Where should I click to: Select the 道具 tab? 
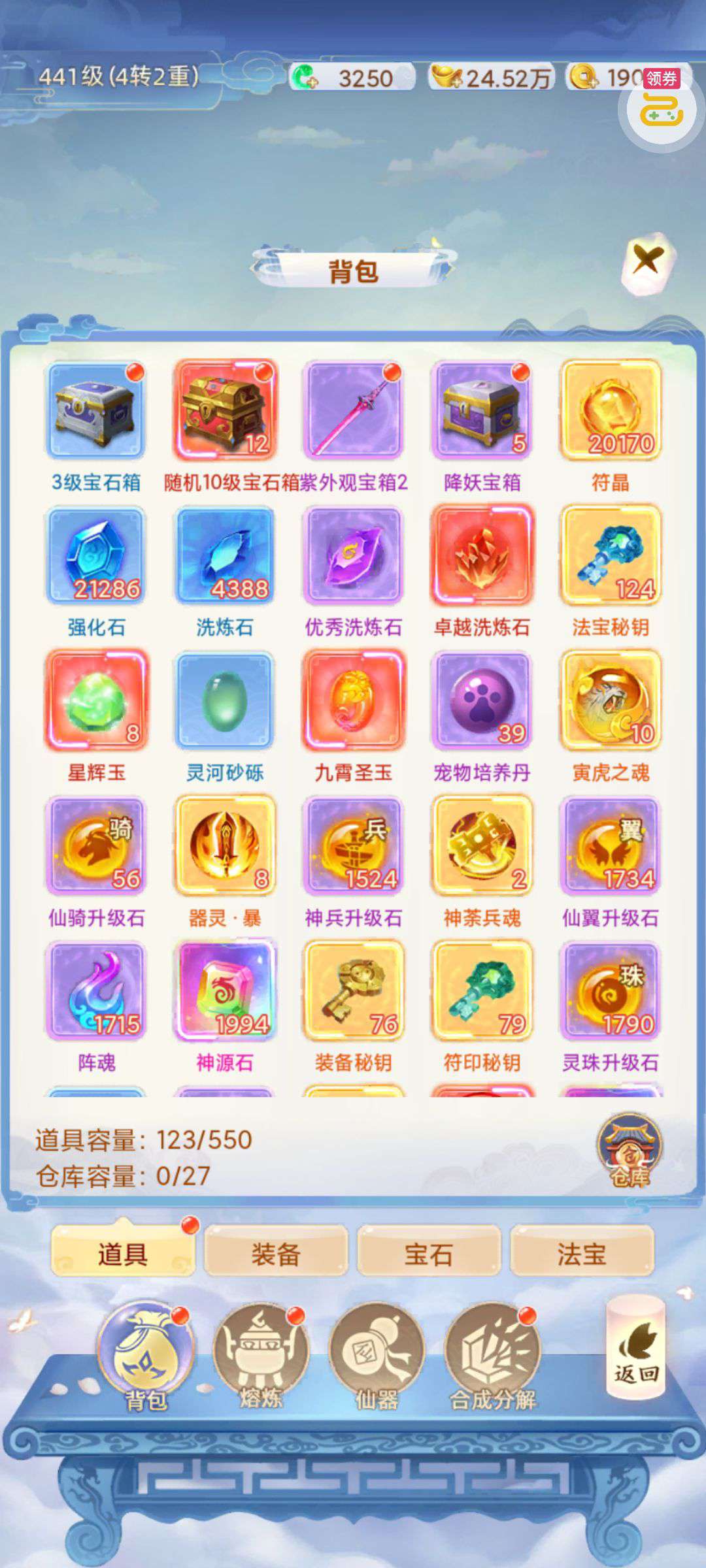pyautogui.click(x=123, y=1254)
